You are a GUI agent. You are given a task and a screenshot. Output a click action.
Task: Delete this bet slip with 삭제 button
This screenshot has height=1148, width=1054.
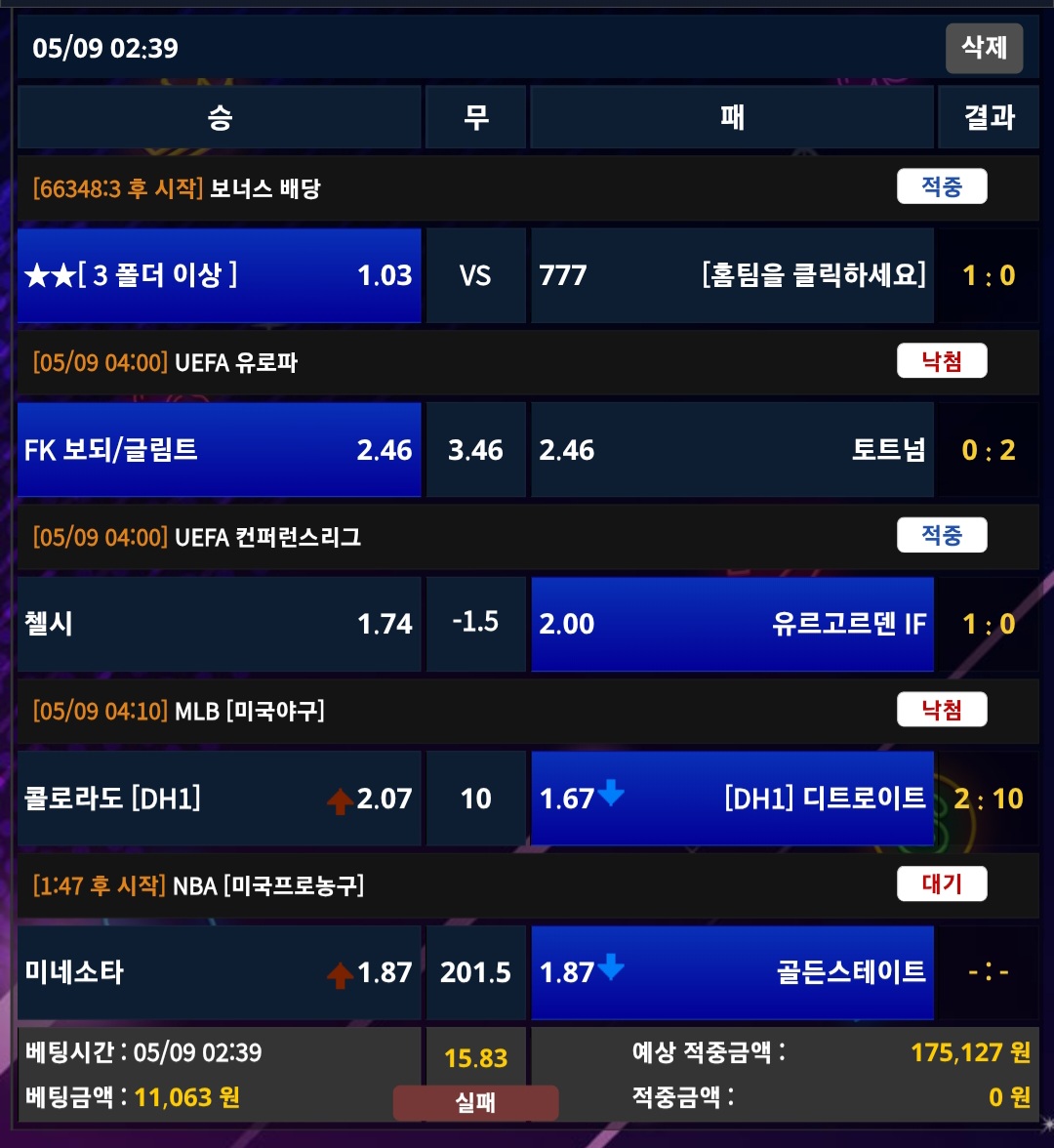984,48
